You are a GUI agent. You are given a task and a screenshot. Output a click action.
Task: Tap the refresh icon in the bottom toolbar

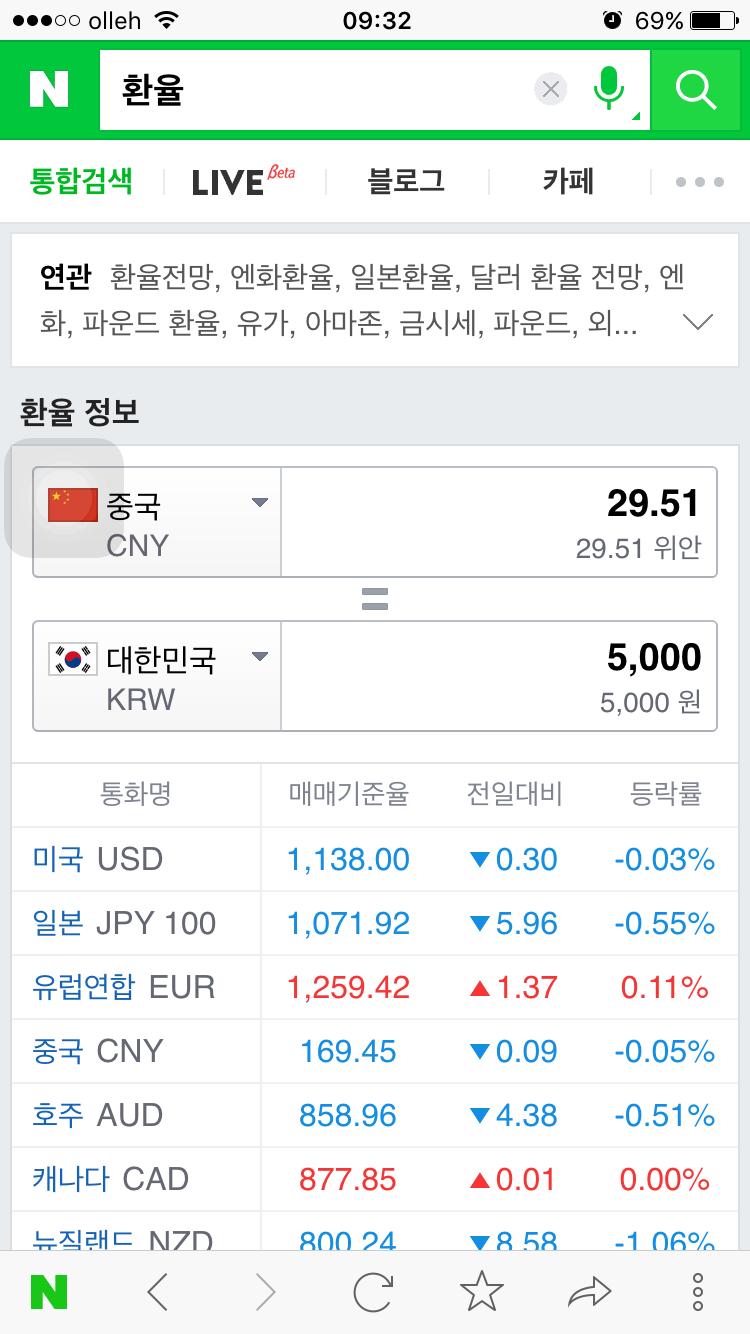[374, 1291]
